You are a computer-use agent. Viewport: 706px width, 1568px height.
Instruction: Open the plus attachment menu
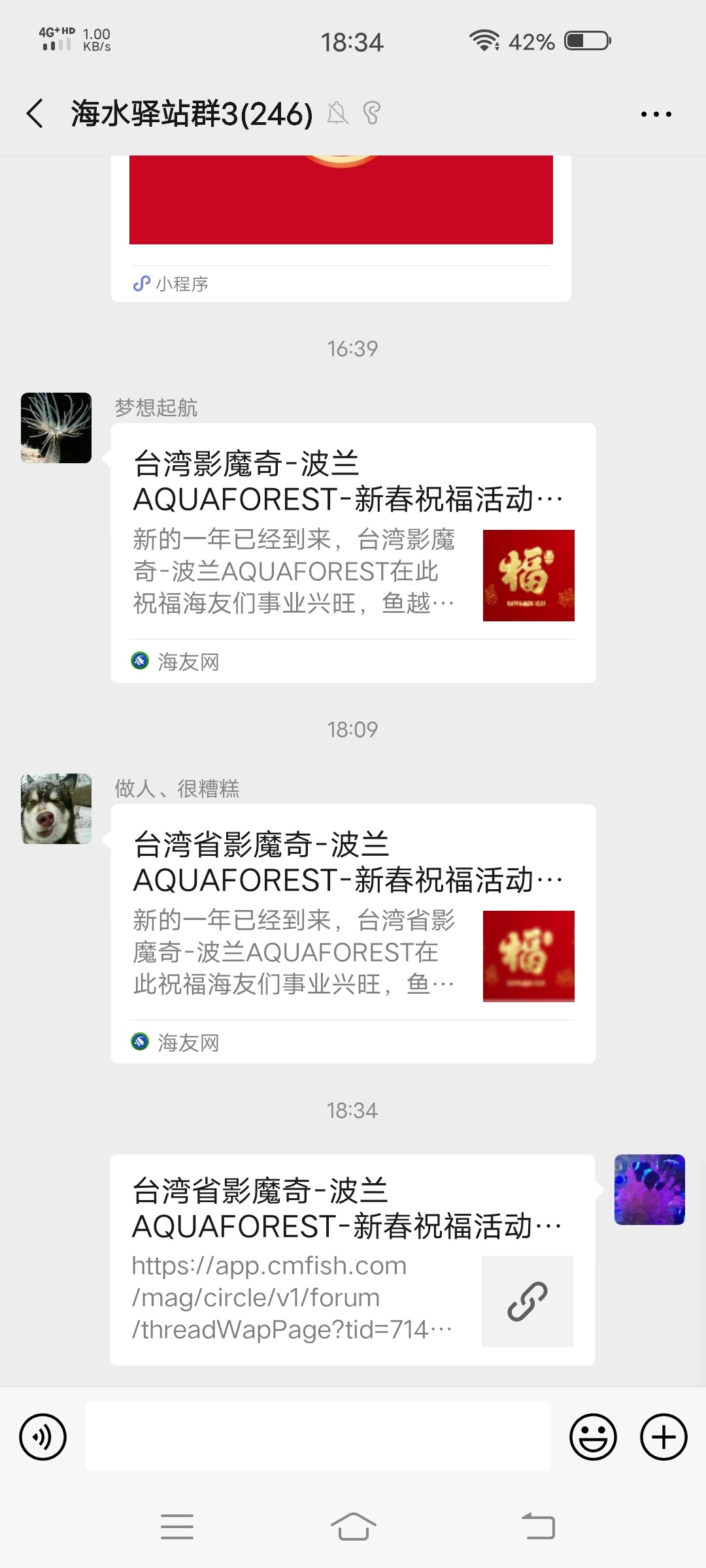664,1437
